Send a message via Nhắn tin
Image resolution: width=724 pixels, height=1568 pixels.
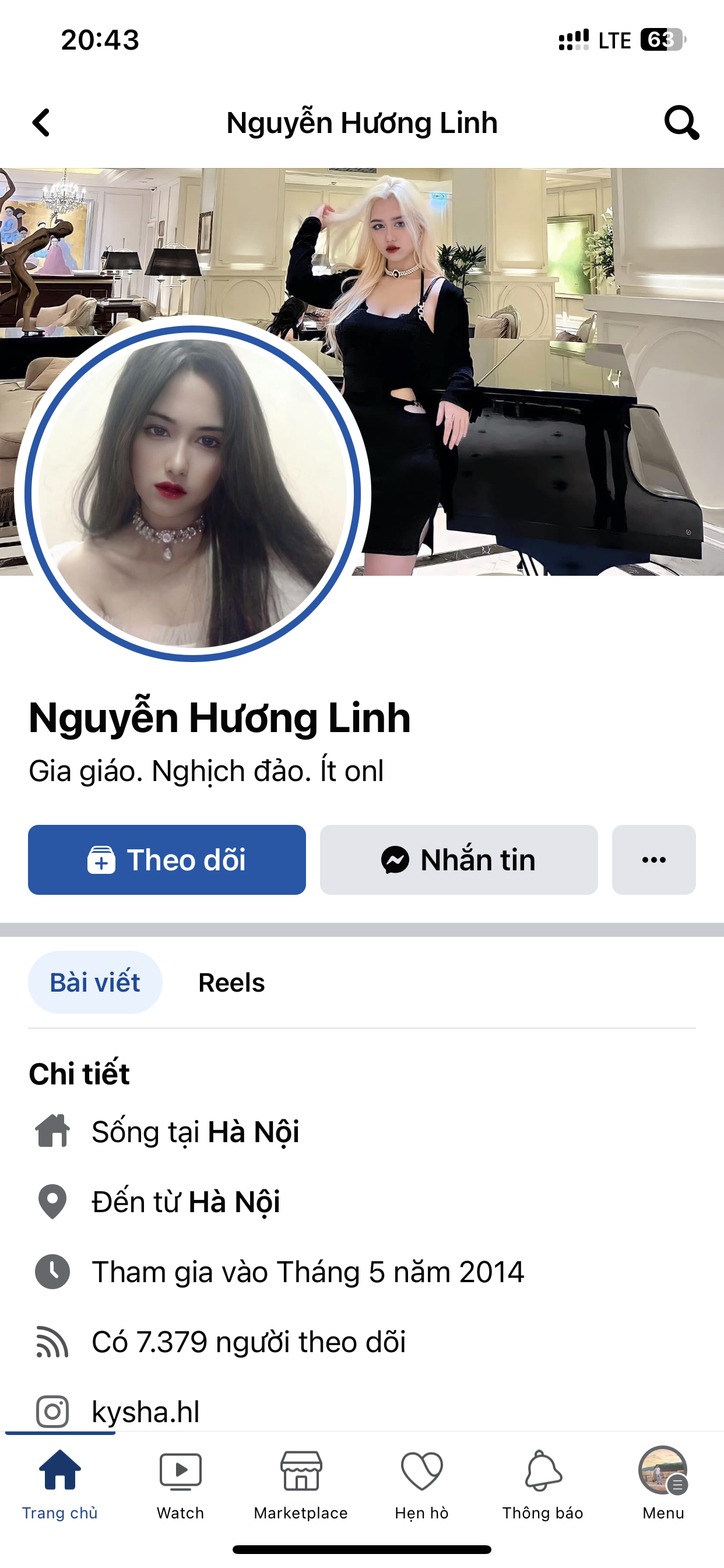click(459, 859)
